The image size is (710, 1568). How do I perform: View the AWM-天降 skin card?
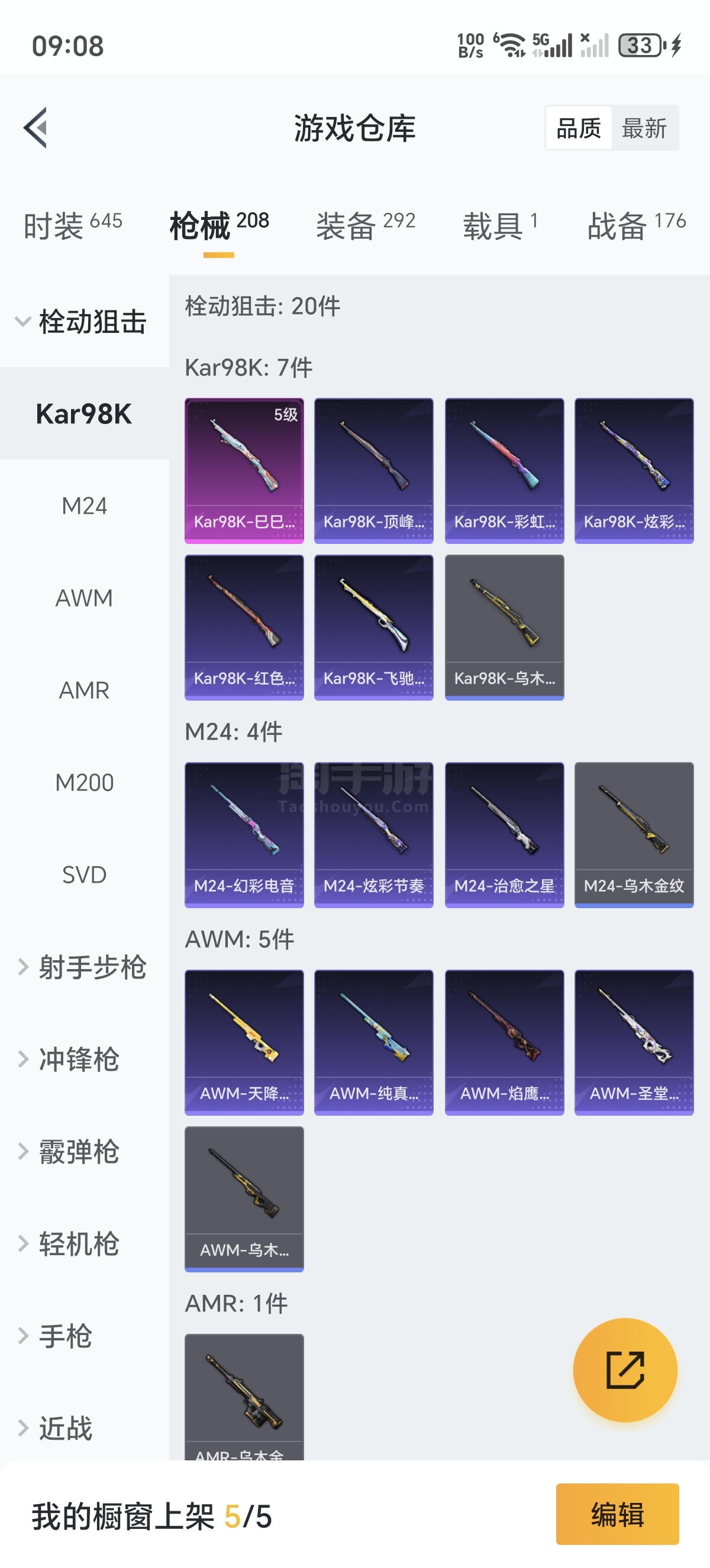(x=244, y=1042)
